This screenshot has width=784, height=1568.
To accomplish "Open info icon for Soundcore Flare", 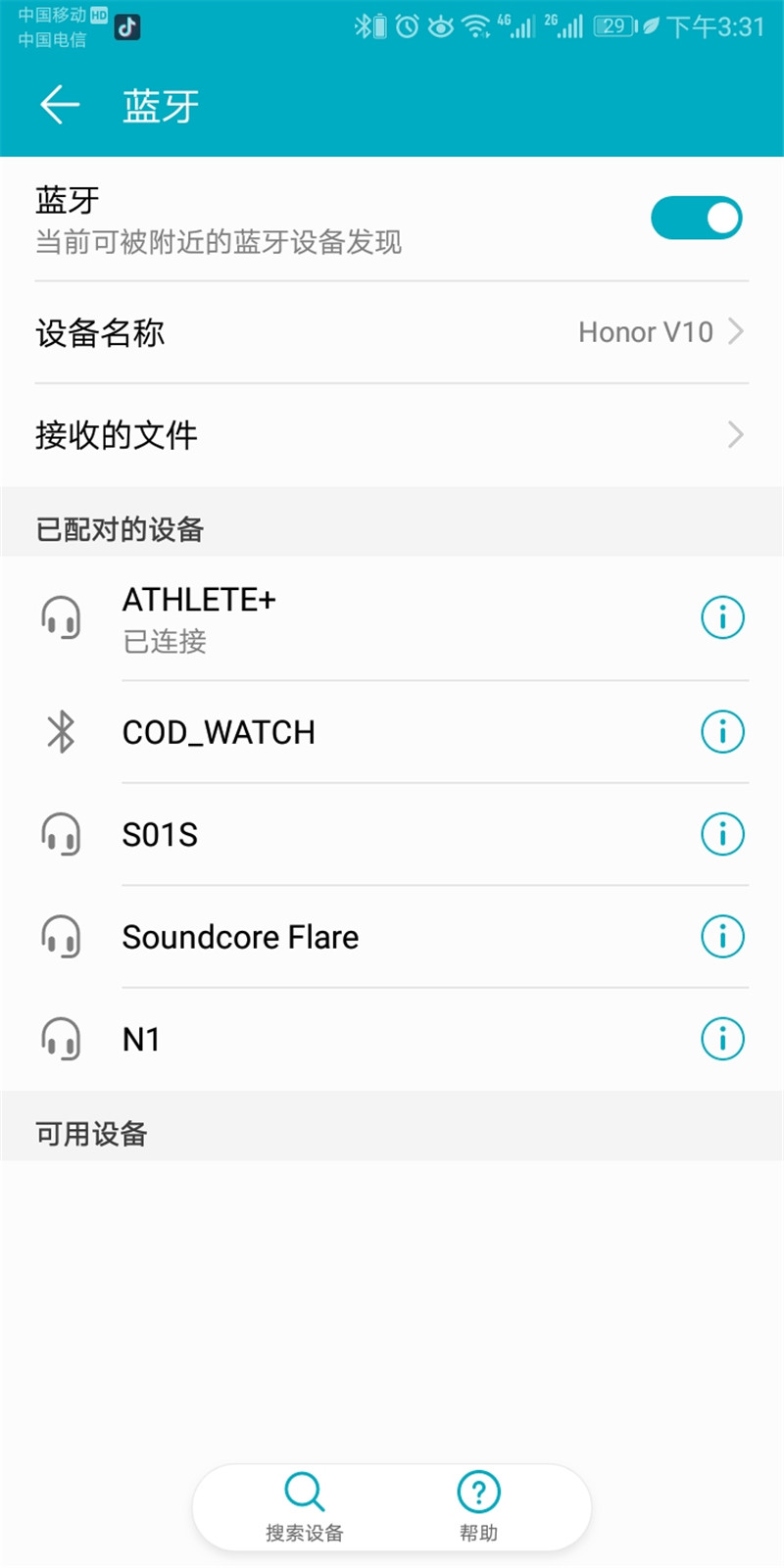I will click(722, 937).
